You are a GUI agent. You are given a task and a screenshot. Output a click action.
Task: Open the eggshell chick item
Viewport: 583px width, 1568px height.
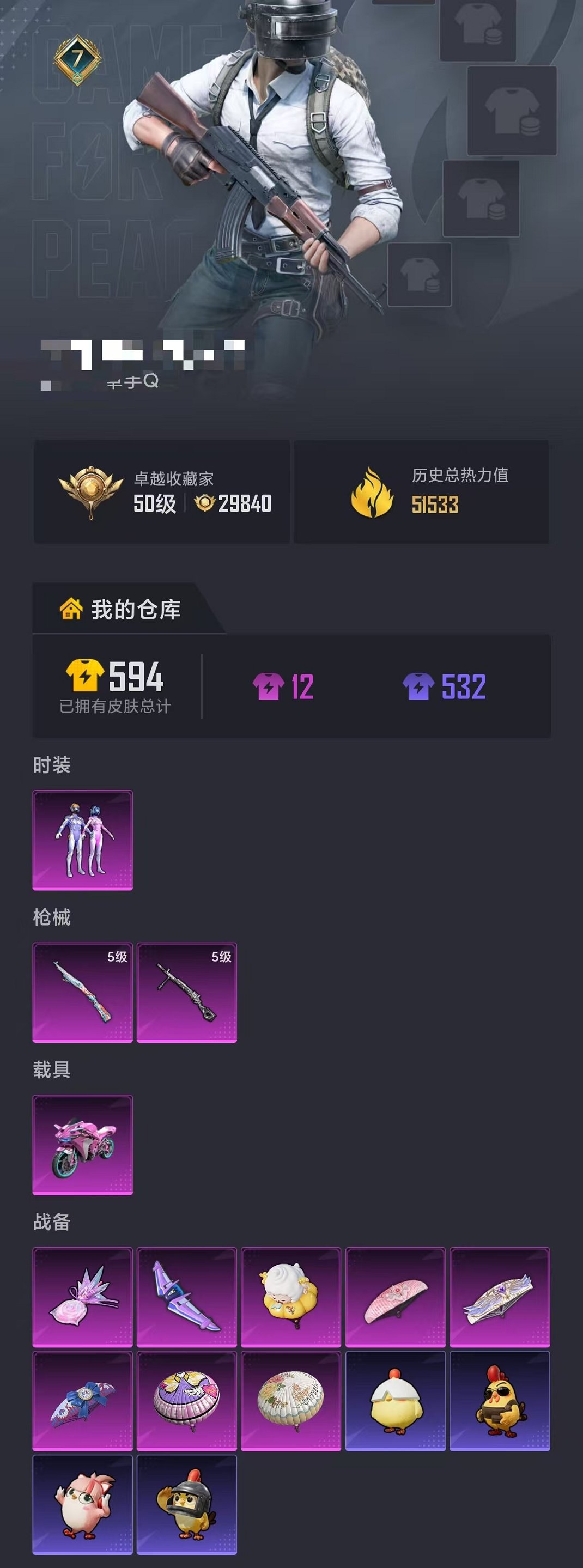pyautogui.click(x=396, y=1401)
